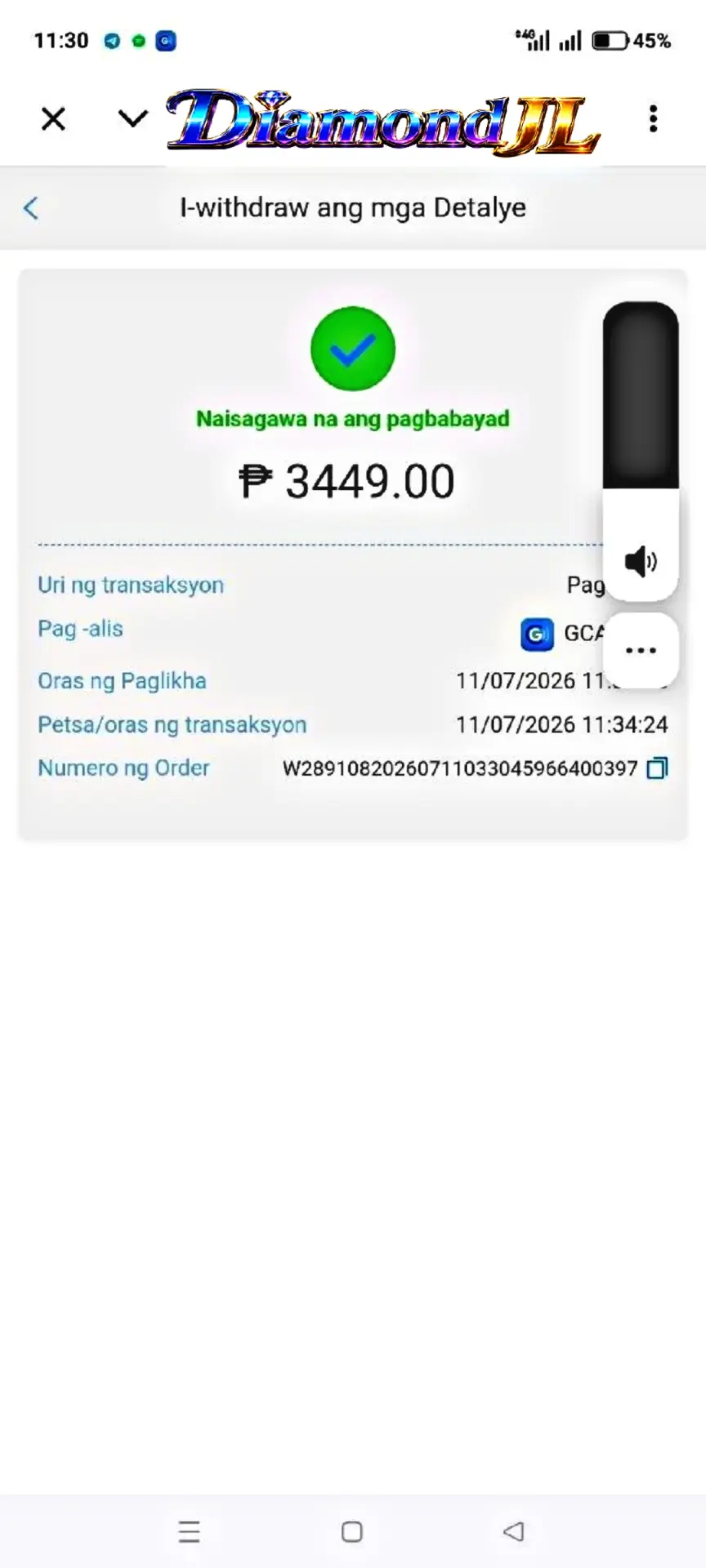The width and height of the screenshot is (706, 1568).
Task: Tap system back navigation button
Action: pyautogui.click(x=513, y=1531)
